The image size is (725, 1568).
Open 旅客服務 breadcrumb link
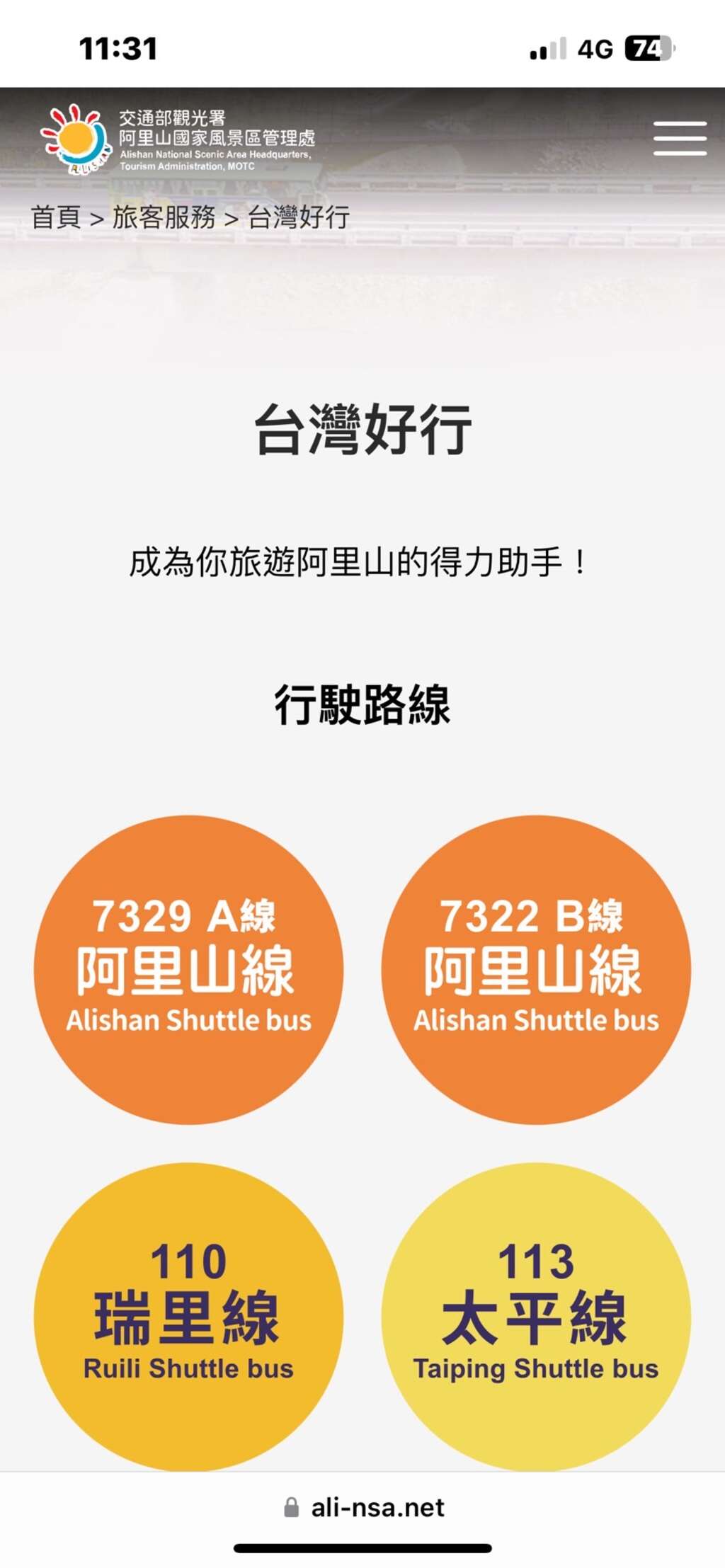coord(164,217)
